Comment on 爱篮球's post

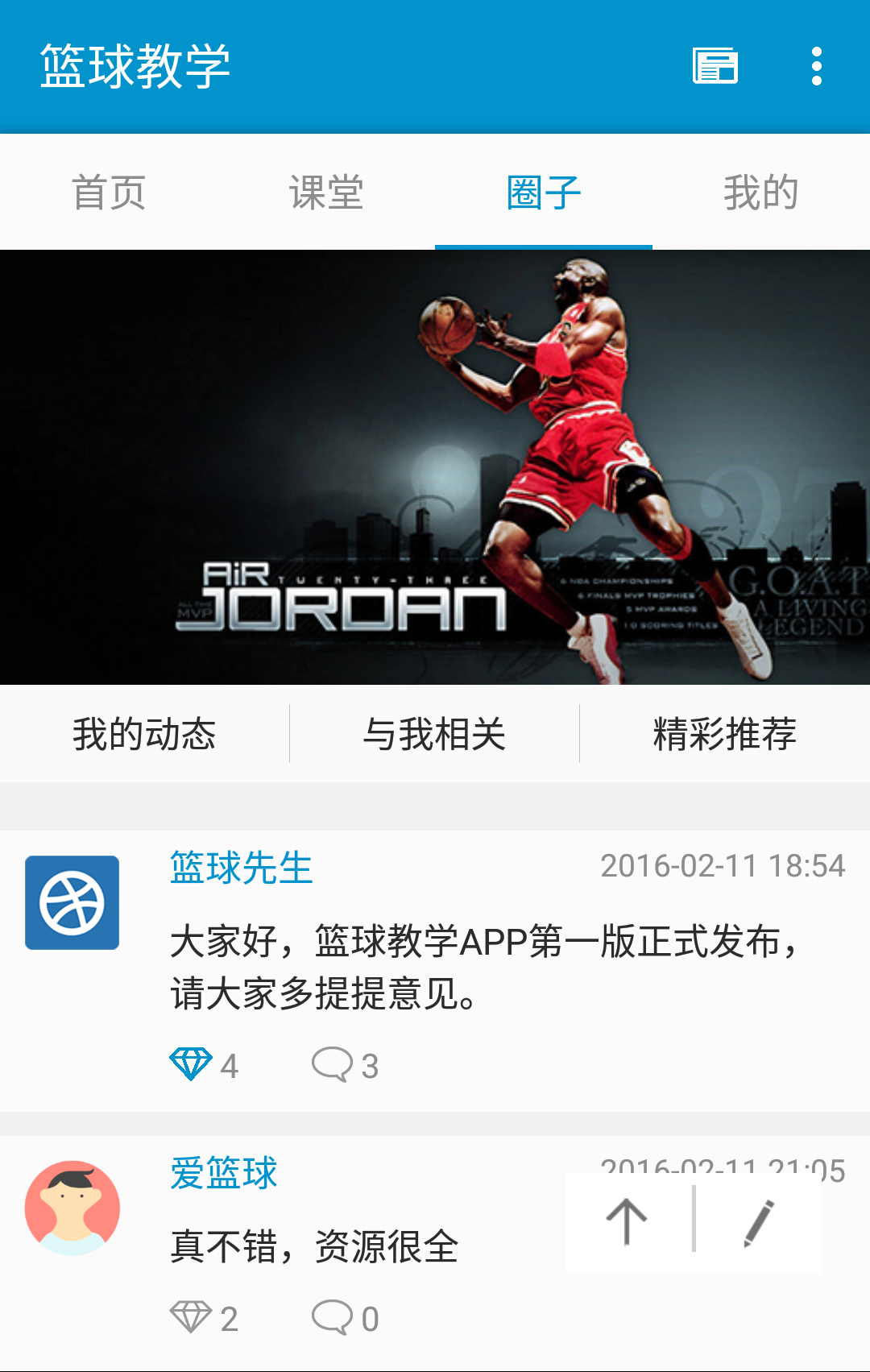[333, 1318]
